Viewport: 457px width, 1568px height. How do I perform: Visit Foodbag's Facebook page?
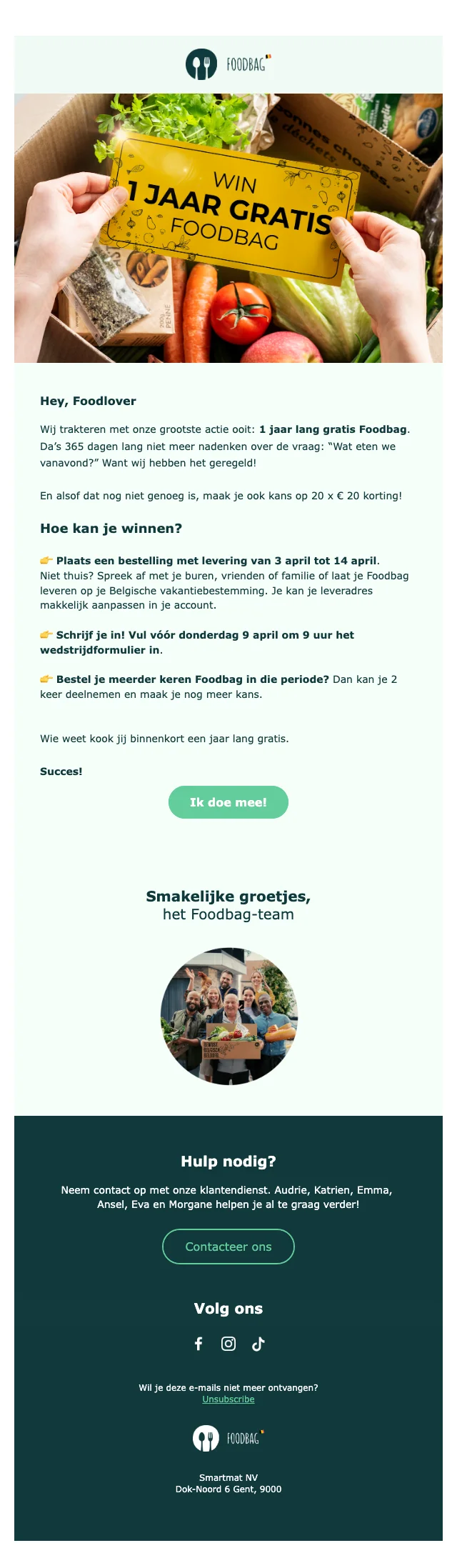click(199, 1344)
